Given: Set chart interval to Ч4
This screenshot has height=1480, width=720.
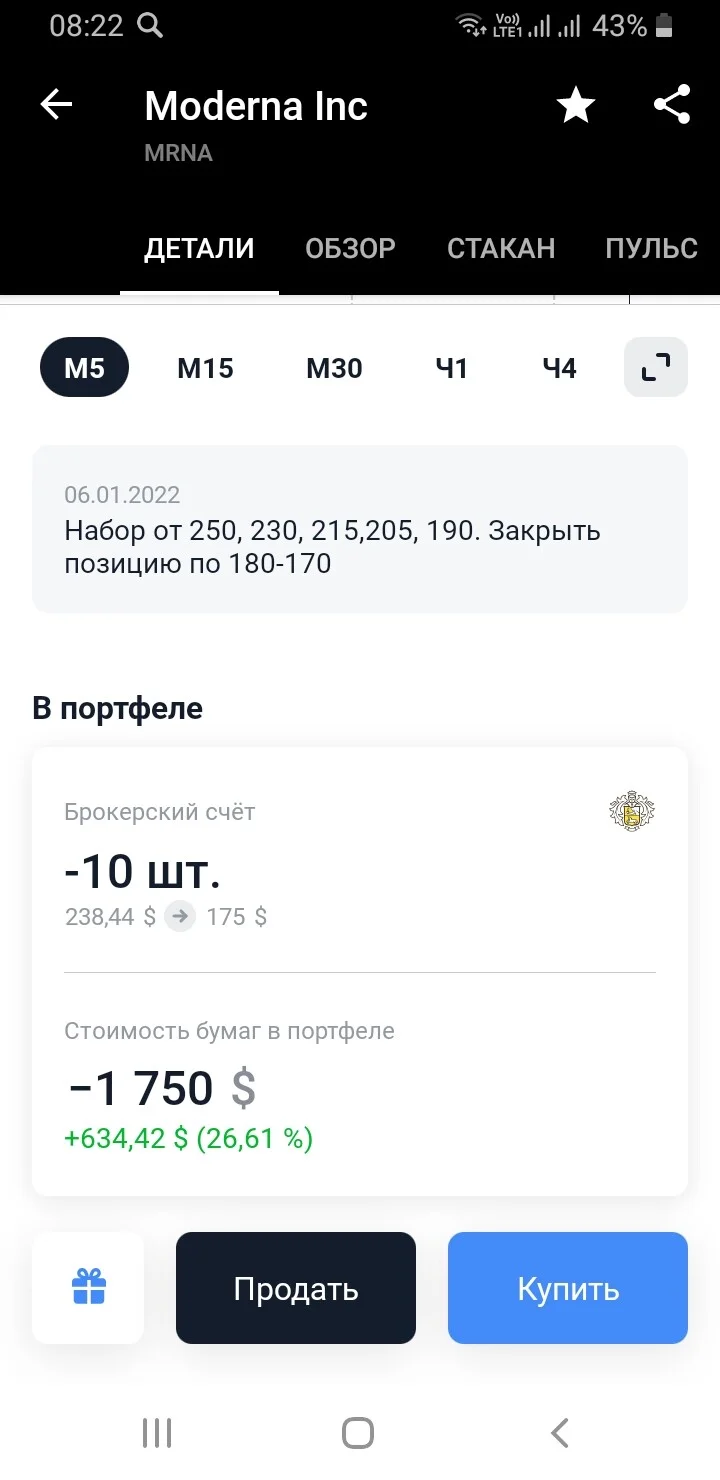Looking at the screenshot, I should [x=560, y=368].
